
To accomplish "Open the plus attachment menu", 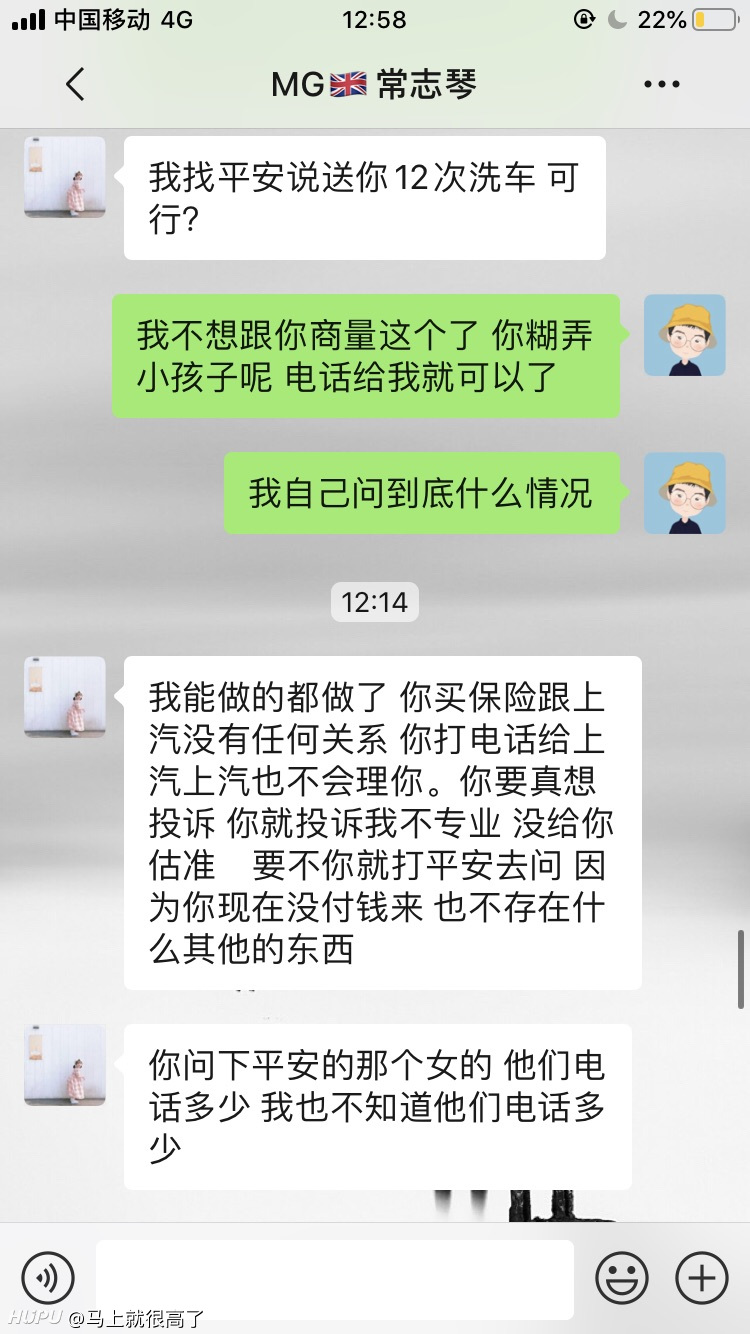I will tap(702, 1278).
